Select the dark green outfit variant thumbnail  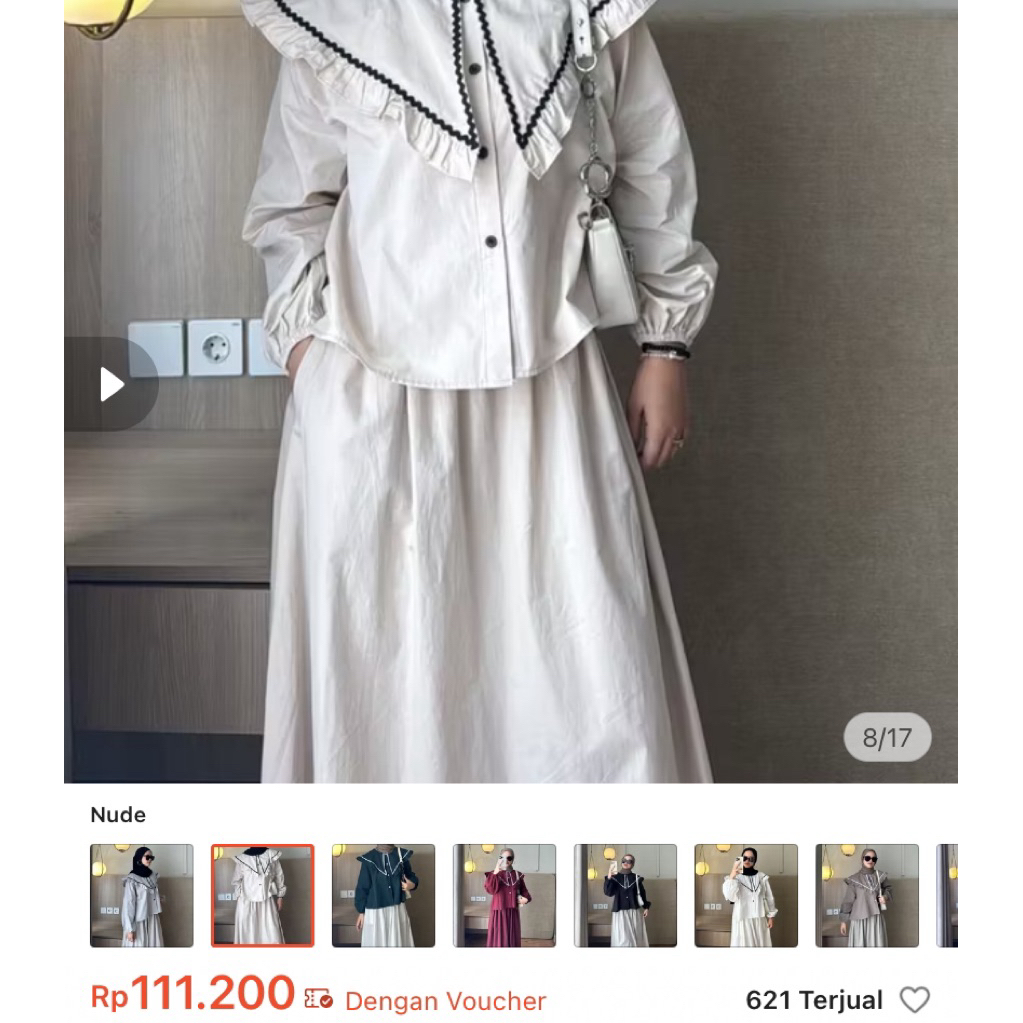383,895
